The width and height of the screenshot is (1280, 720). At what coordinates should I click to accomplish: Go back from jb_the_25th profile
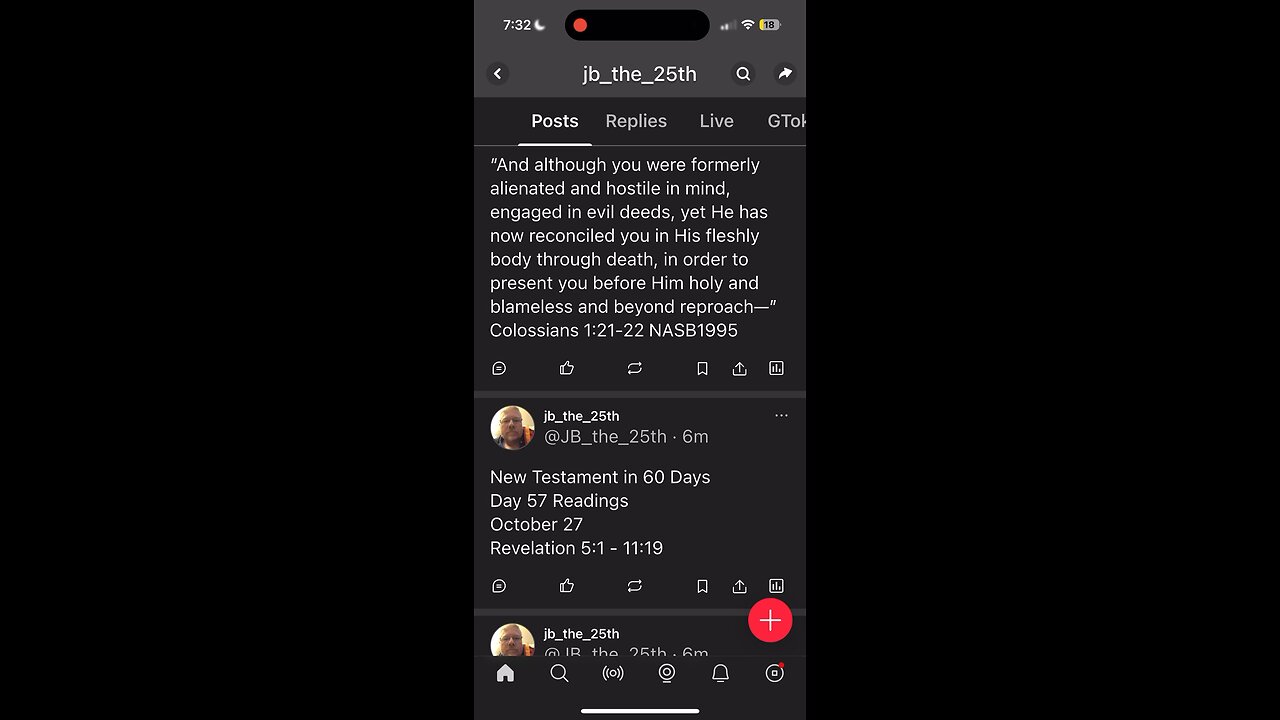pyautogui.click(x=497, y=74)
